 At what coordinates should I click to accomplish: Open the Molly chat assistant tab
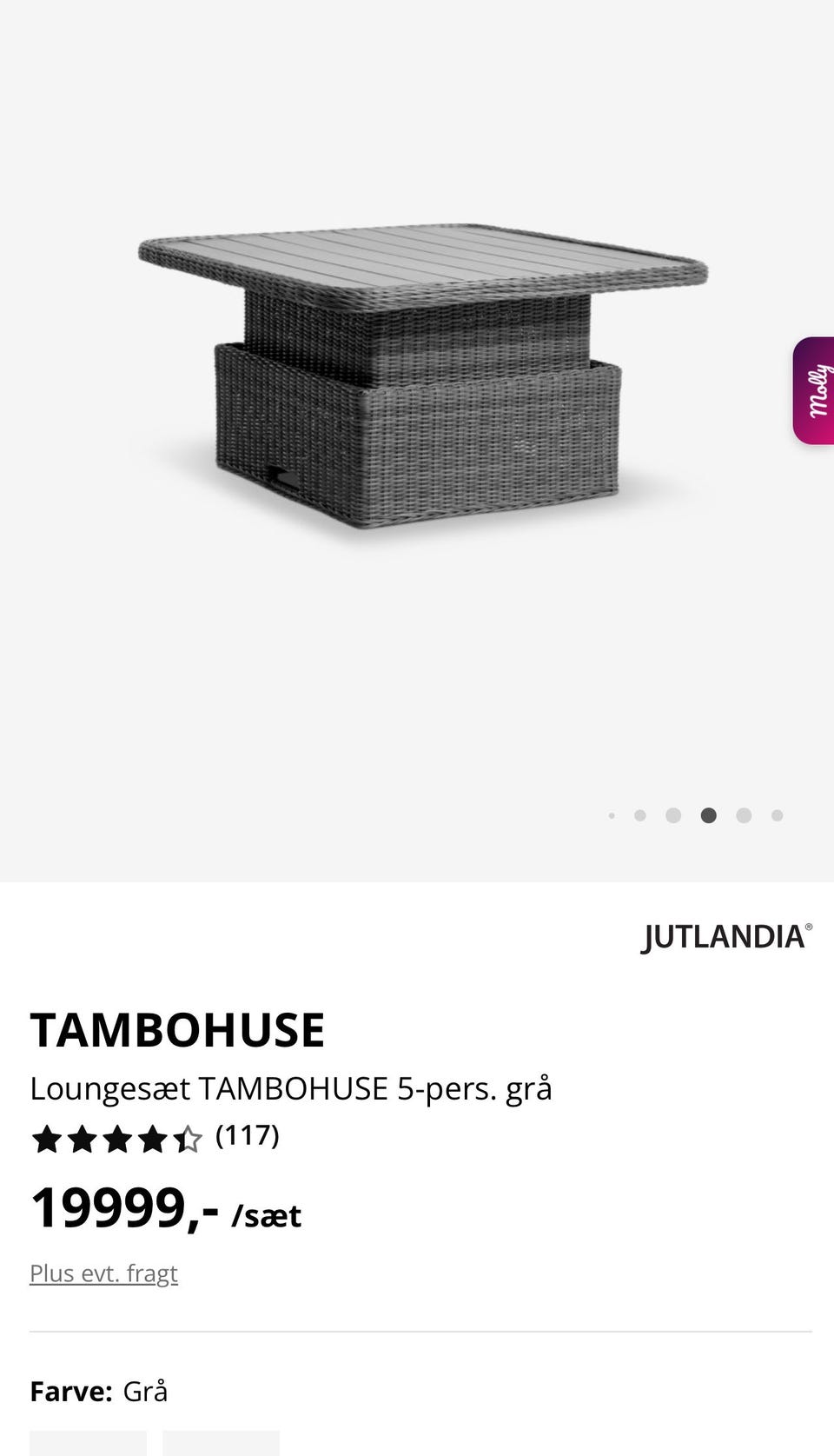coord(813,389)
